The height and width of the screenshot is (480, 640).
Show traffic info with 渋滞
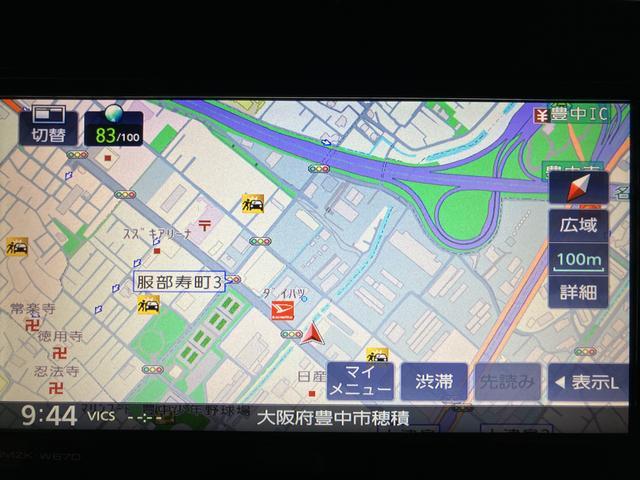pyautogui.click(x=433, y=381)
